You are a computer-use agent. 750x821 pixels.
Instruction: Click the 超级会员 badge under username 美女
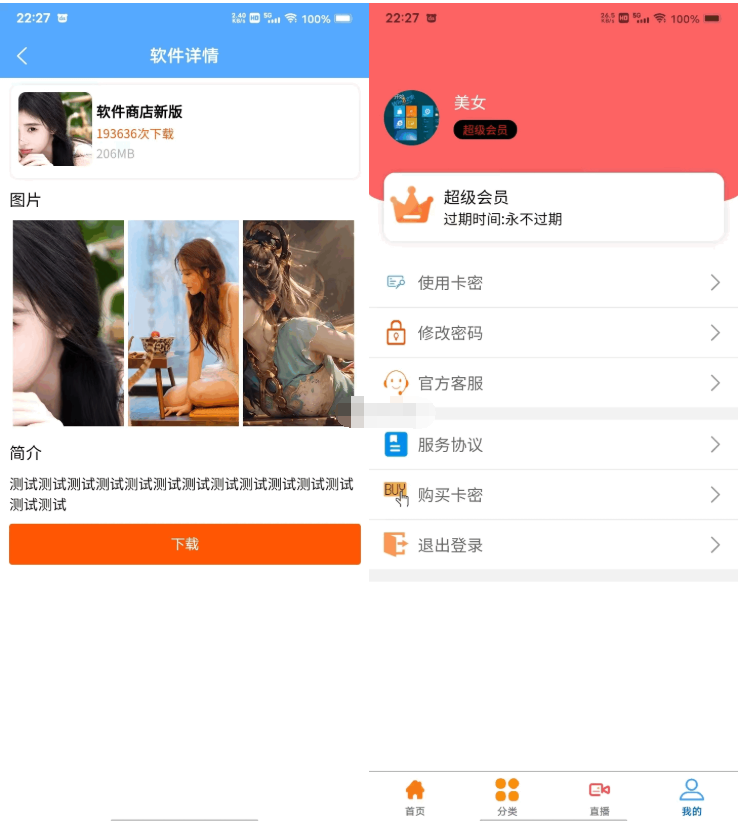tap(485, 129)
